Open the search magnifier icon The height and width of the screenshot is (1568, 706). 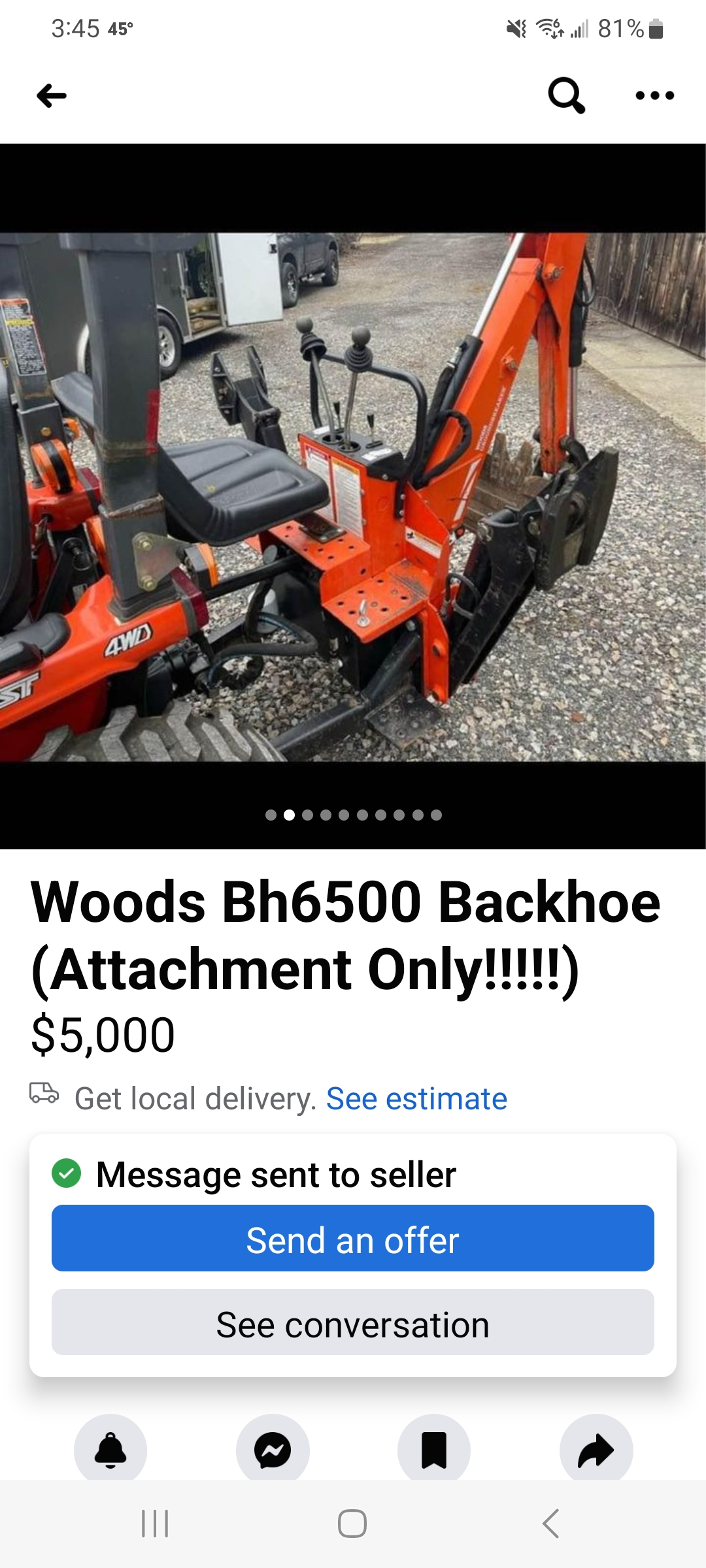(x=566, y=95)
